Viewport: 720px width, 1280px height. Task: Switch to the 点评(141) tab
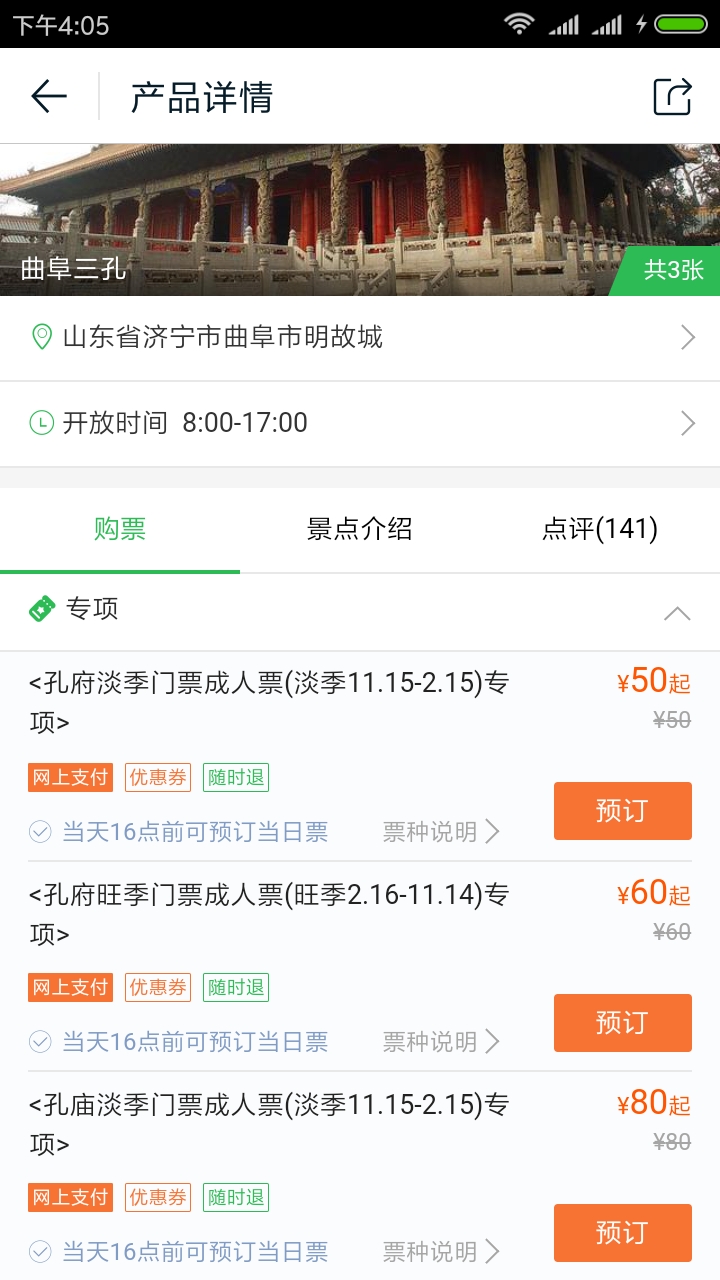[599, 529]
